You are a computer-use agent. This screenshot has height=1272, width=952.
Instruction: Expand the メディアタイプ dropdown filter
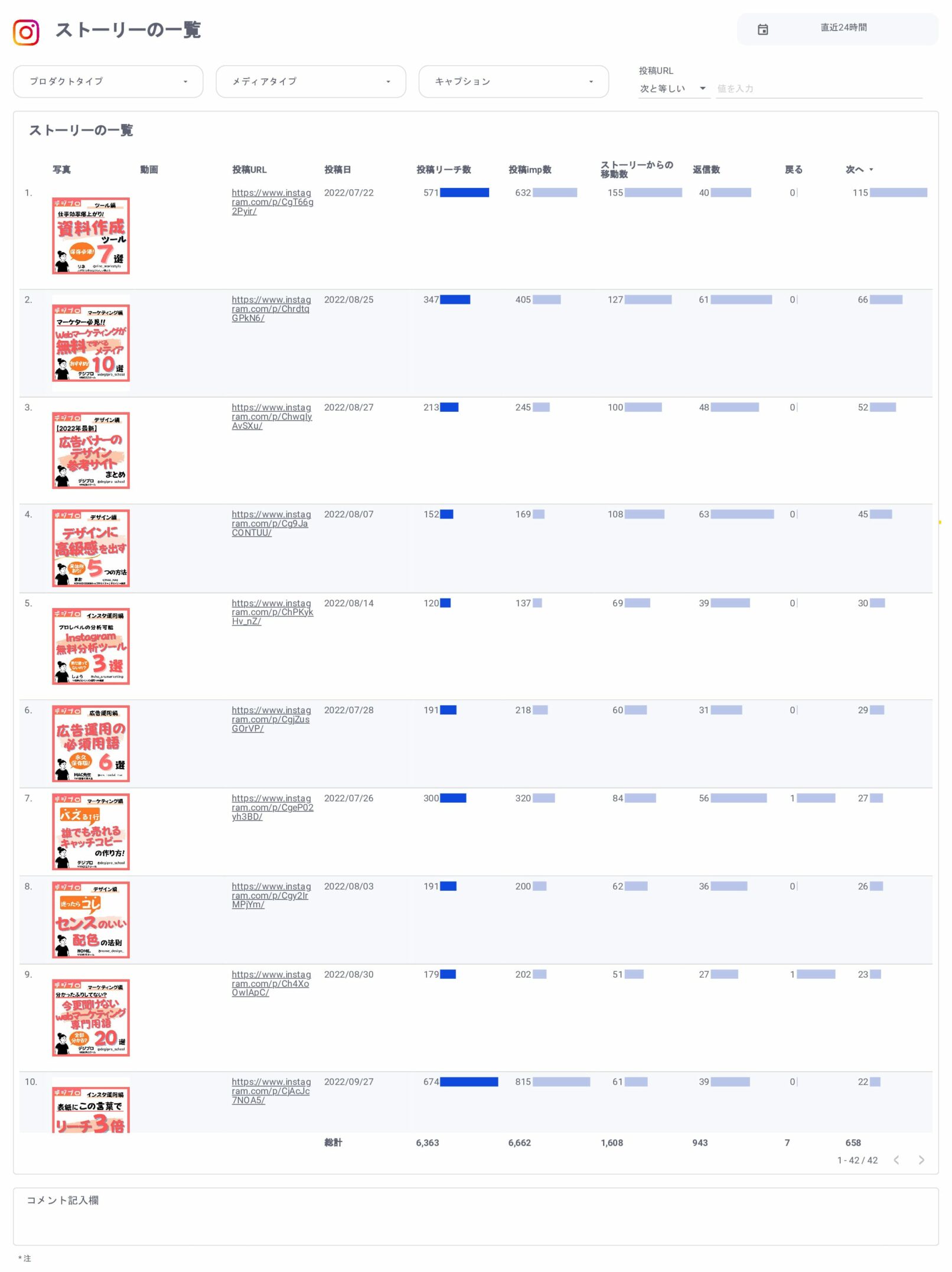point(311,82)
